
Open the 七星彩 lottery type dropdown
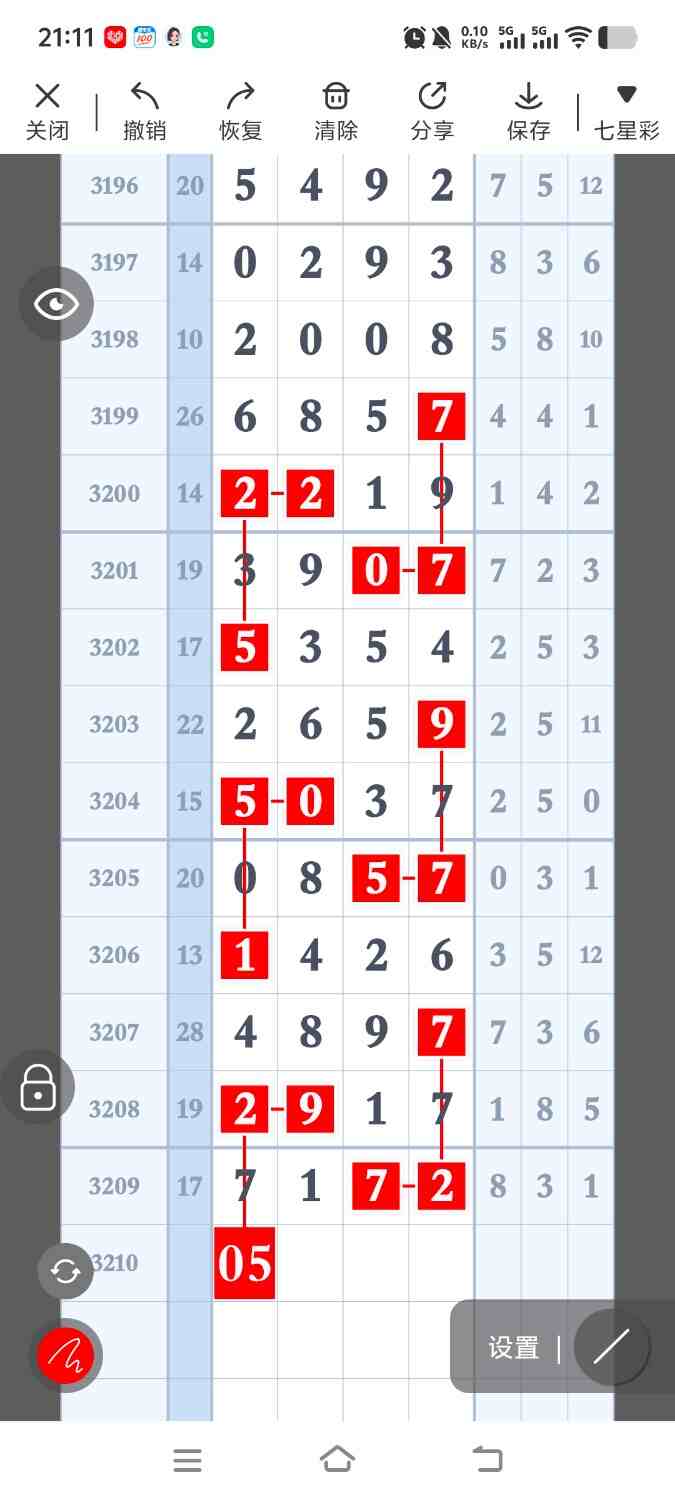pyautogui.click(x=626, y=111)
